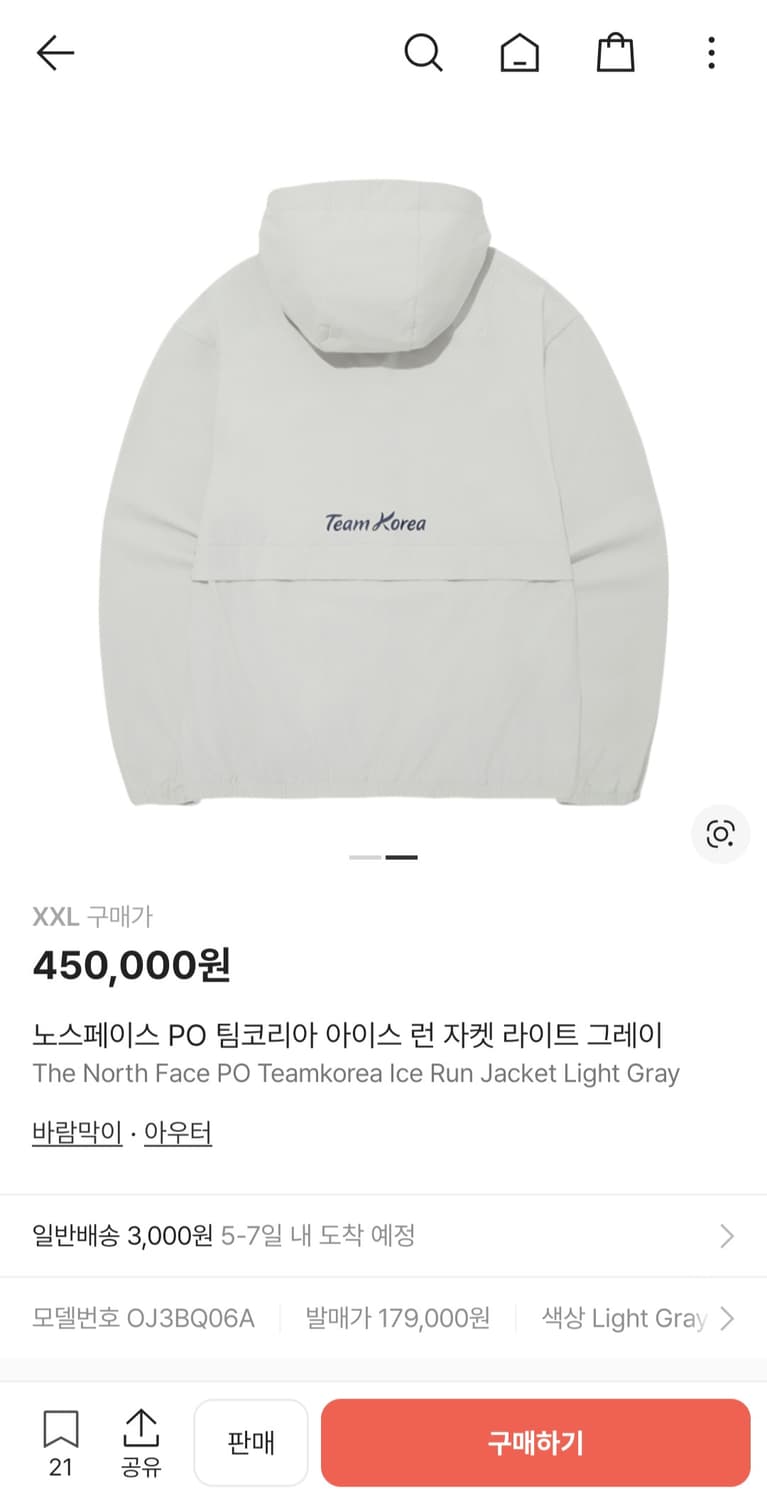Image resolution: width=767 pixels, height=1500 pixels.
Task: Open the shopping bag
Action: [615, 53]
